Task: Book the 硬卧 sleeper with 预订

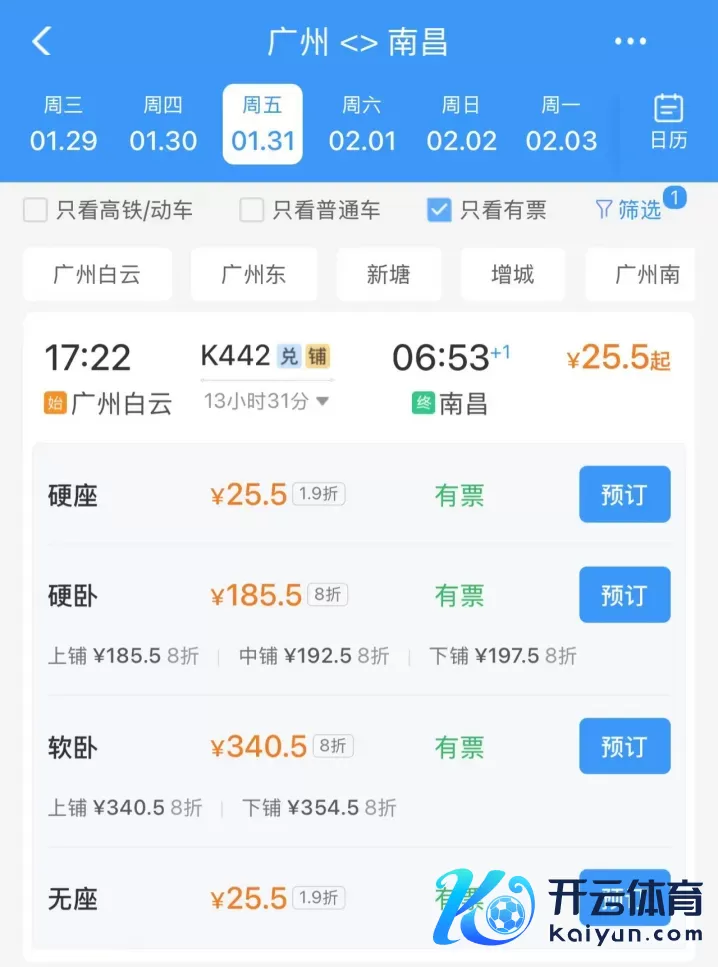Action: pyautogui.click(x=624, y=596)
